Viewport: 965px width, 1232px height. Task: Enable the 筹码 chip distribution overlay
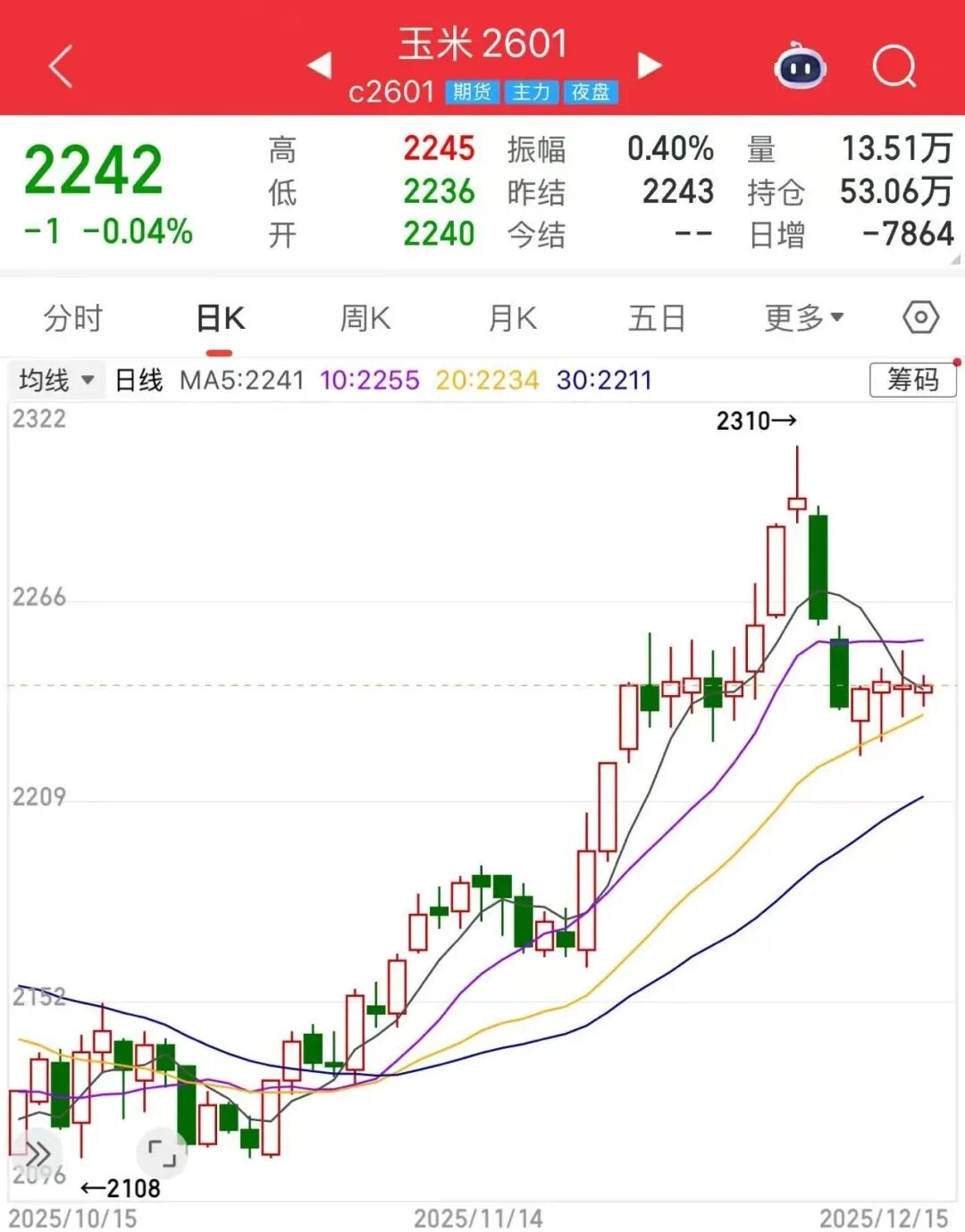click(912, 379)
